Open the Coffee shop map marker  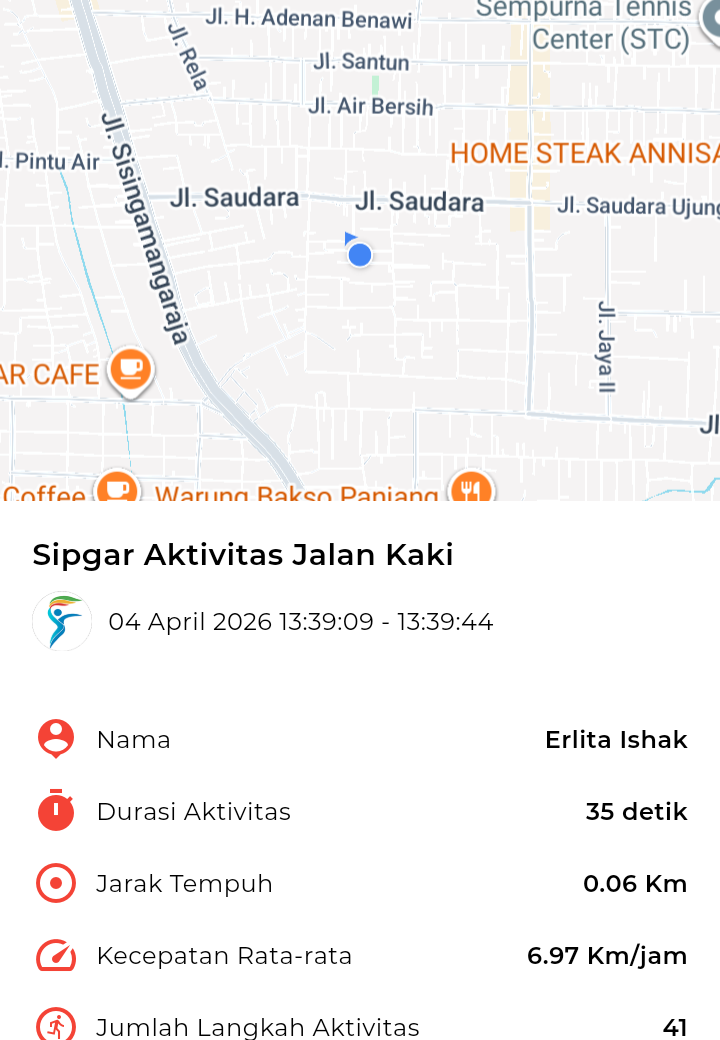(116, 489)
